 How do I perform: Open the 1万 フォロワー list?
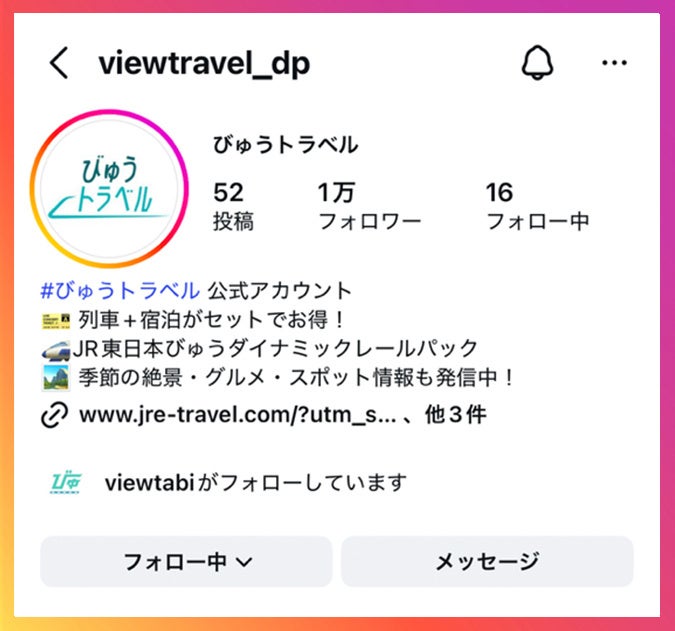click(x=369, y=207)
